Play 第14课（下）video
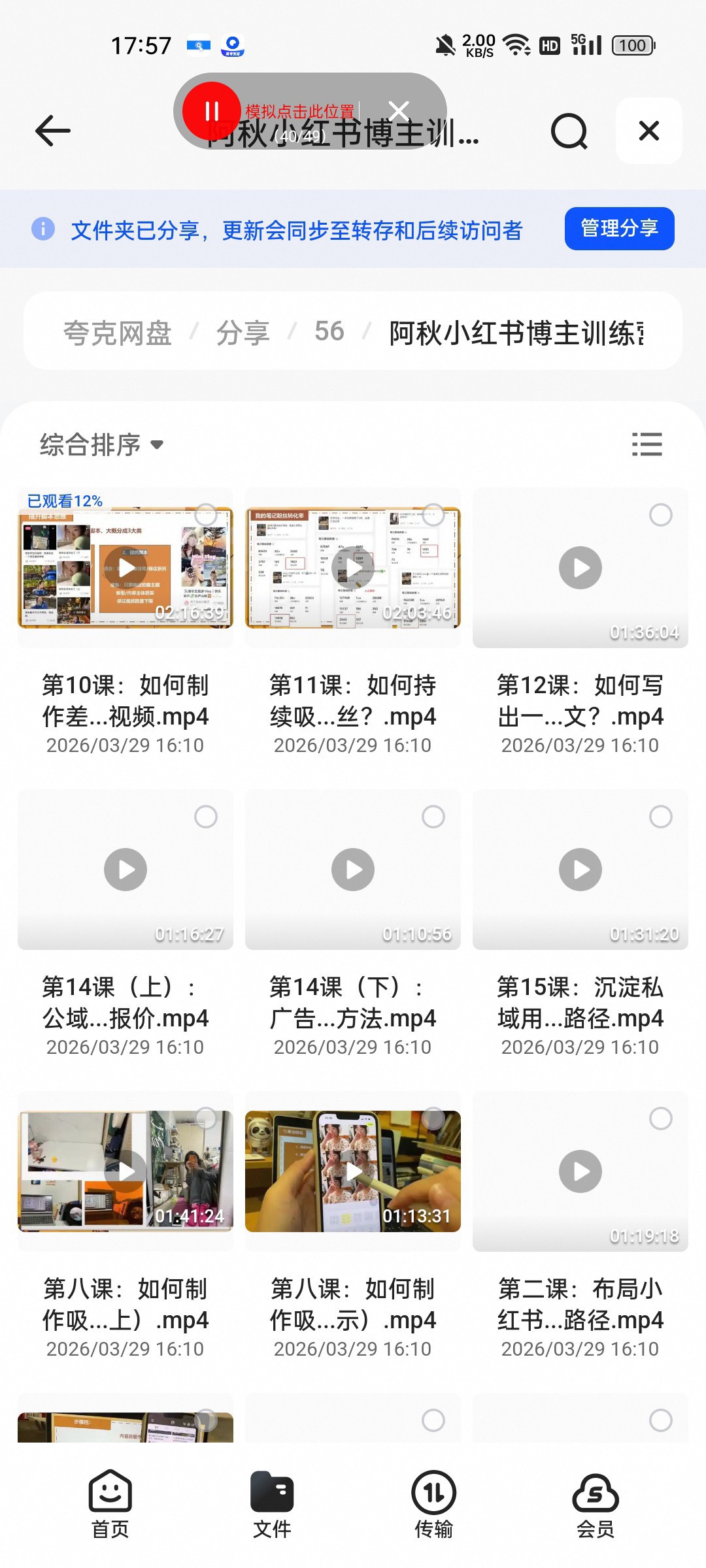This screenshot has width=706, height=1568. point(353,870)
